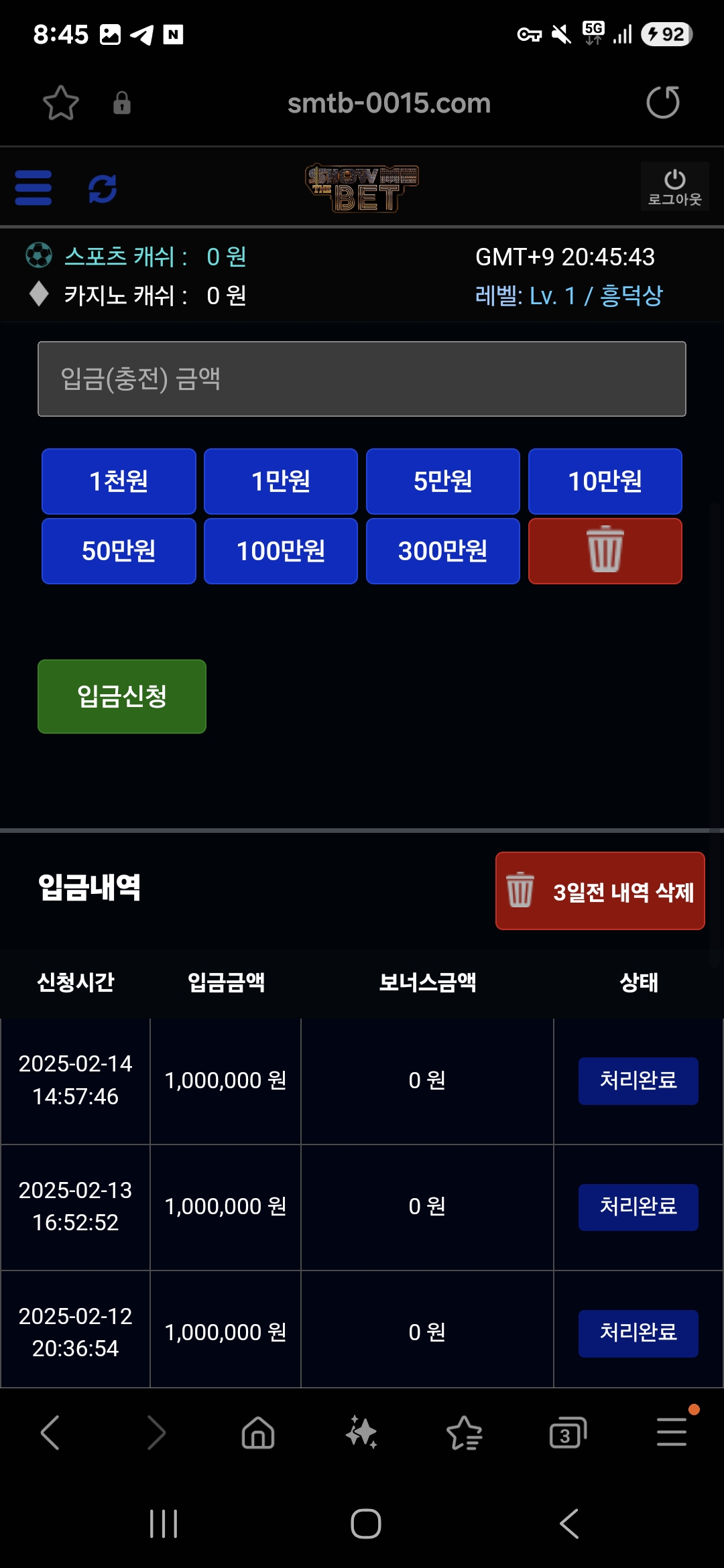The height and width of the screenshot is (1568, 724).
Task: Tap the blue refresh icon
Action: [x=103, y=188]
